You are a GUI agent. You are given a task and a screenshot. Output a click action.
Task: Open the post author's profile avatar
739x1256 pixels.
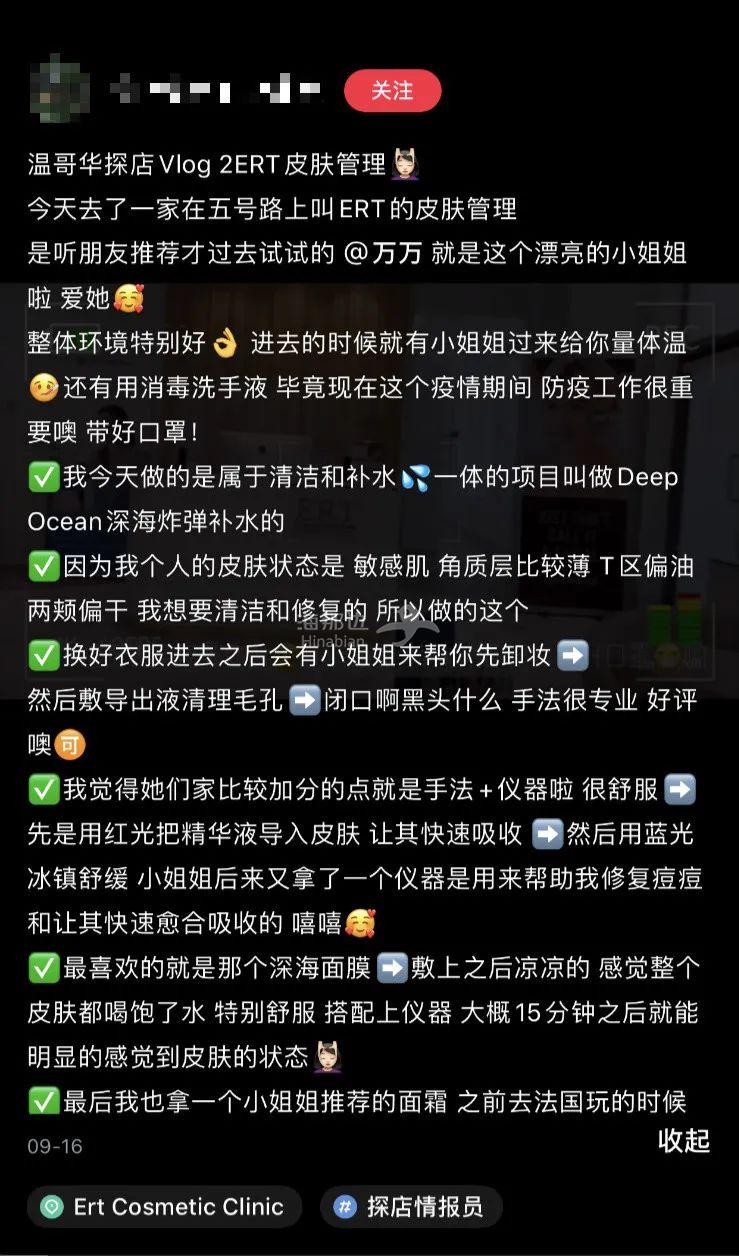point(59,89)
